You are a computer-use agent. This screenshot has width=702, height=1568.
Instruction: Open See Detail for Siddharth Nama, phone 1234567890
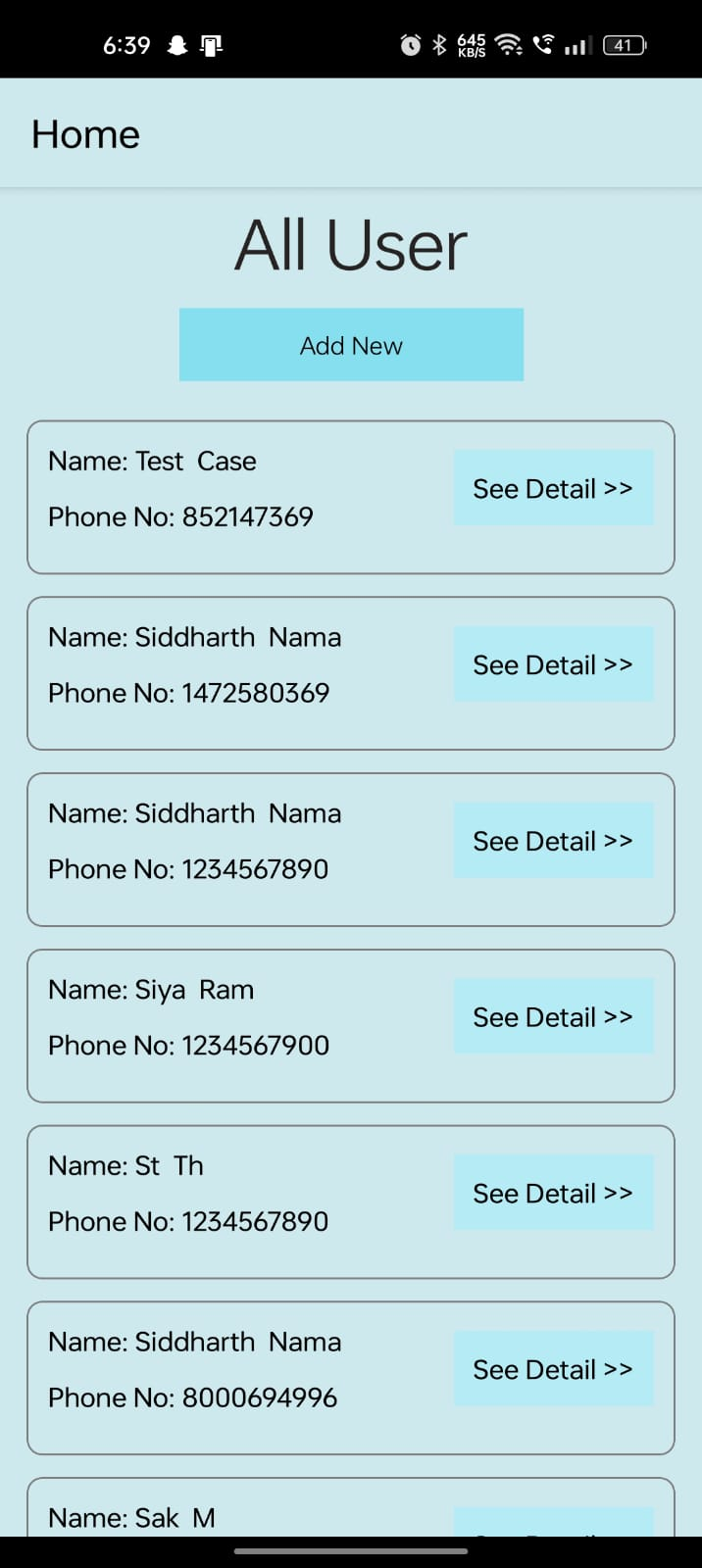(x=553, y=841)
